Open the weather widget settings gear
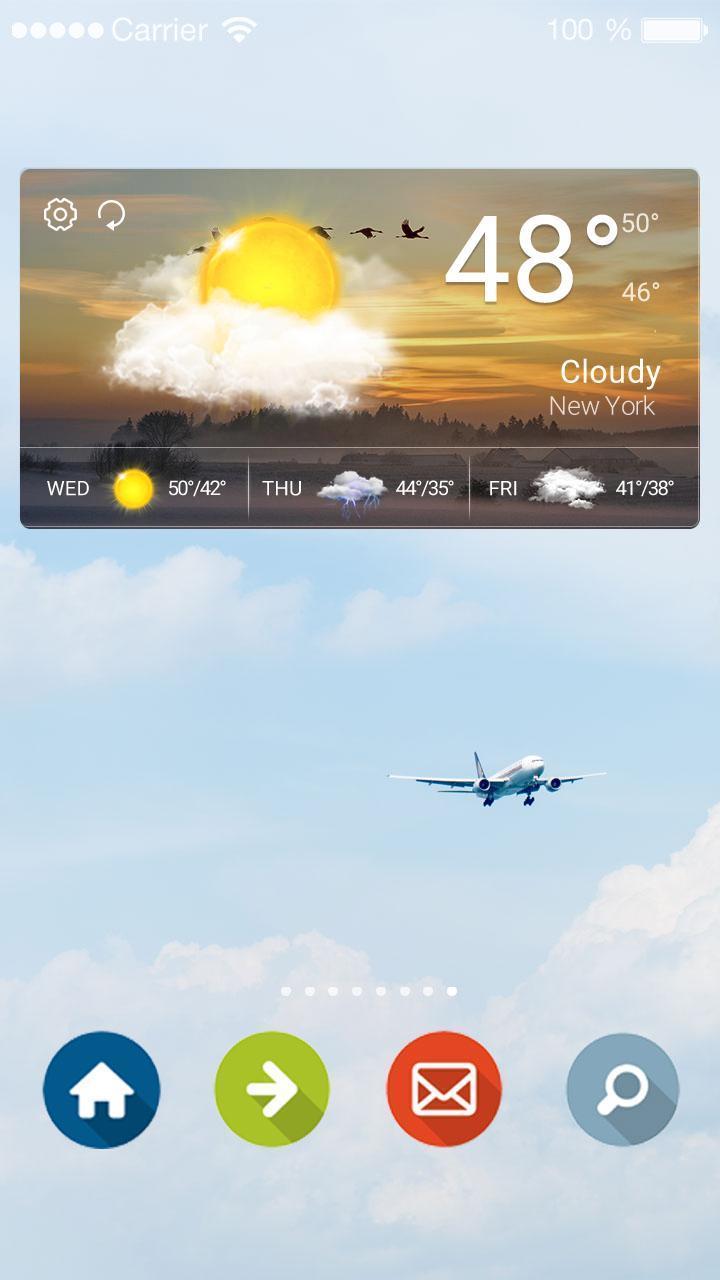The height and width of the screenshot is (1280, 720). coord(60,213)
